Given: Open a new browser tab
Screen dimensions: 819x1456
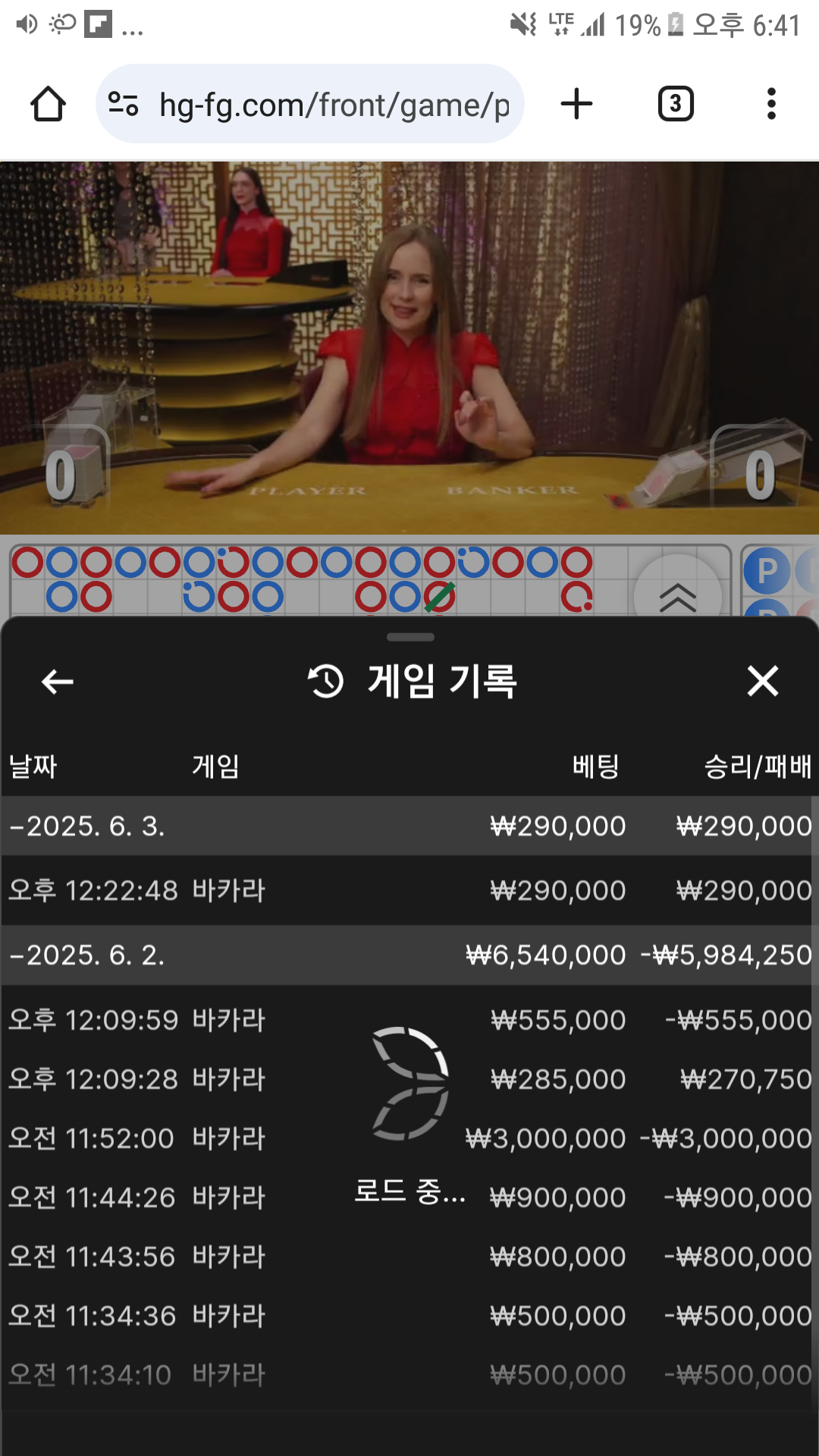Looking at the screenshot, I should 576,104.
